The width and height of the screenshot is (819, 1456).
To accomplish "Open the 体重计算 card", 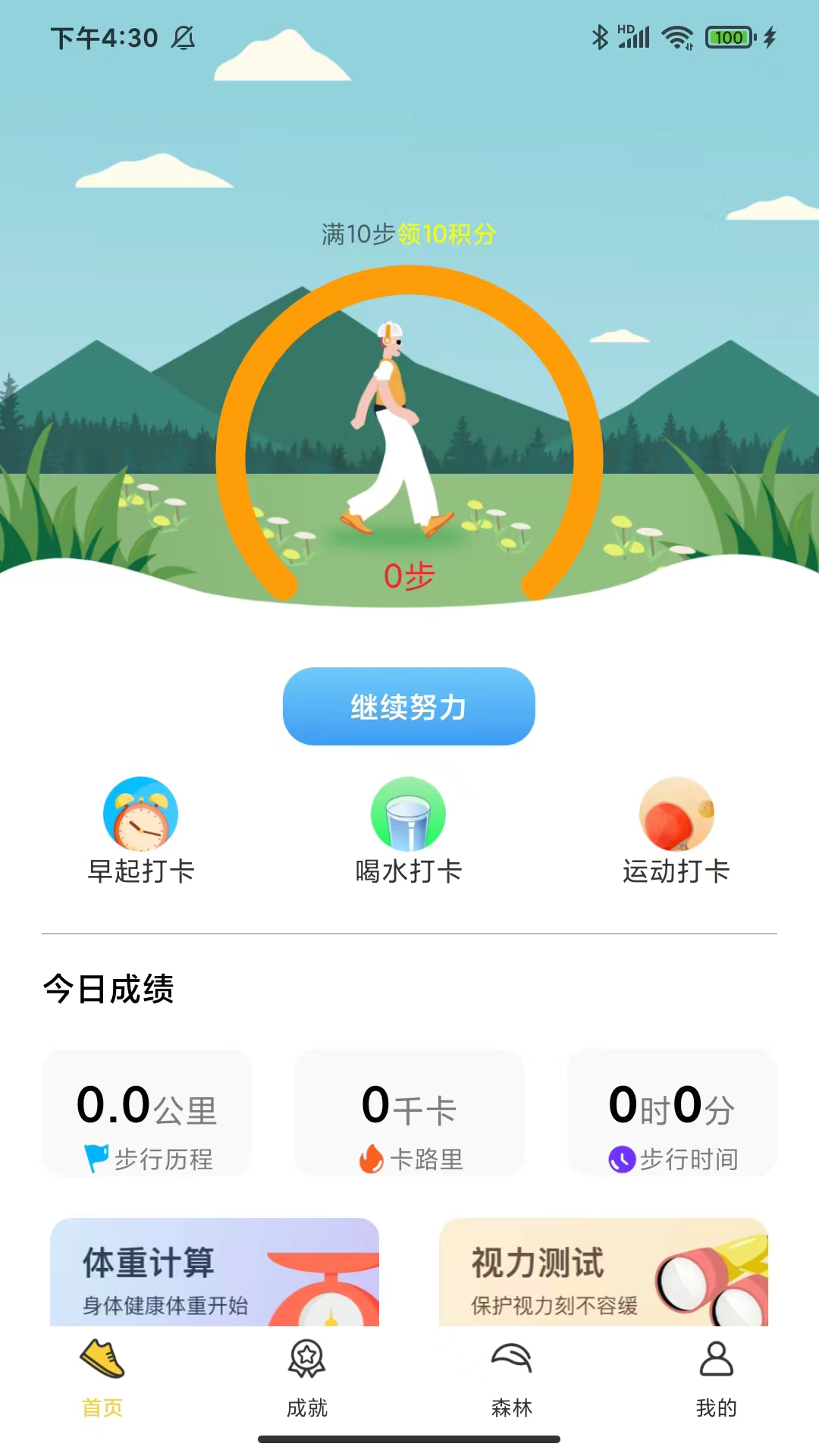I will coord(215,1273).
